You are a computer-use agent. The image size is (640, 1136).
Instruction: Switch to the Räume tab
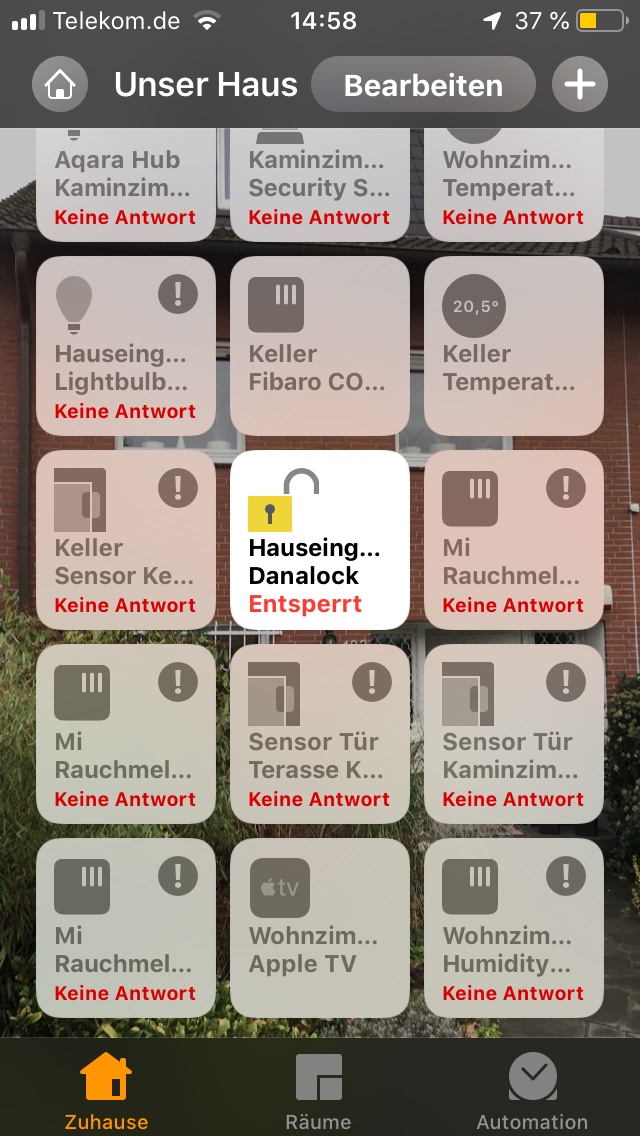(319, 1090)
